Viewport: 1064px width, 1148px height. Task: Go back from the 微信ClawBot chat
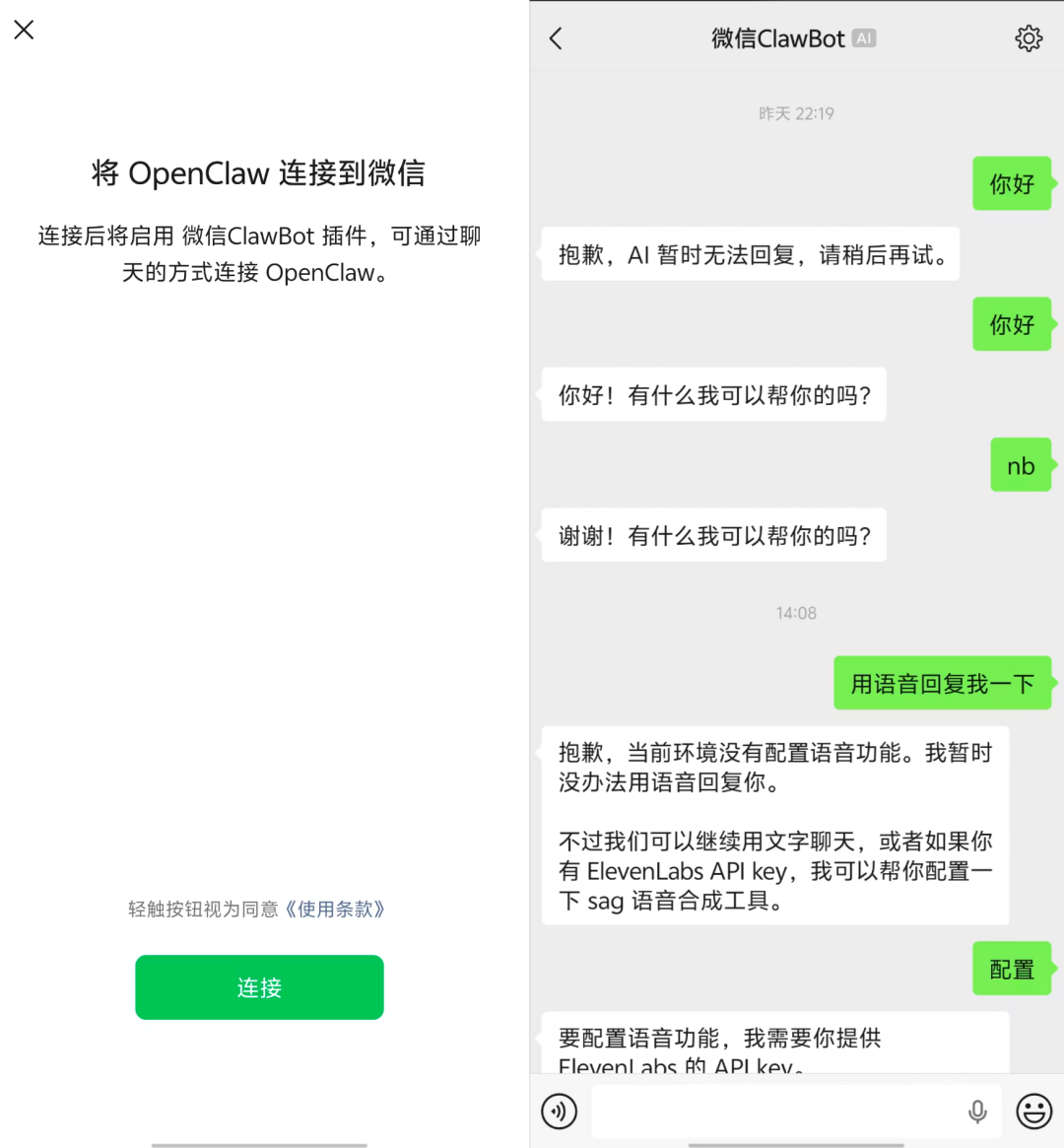pyautogui.click(x=557, y=38)
